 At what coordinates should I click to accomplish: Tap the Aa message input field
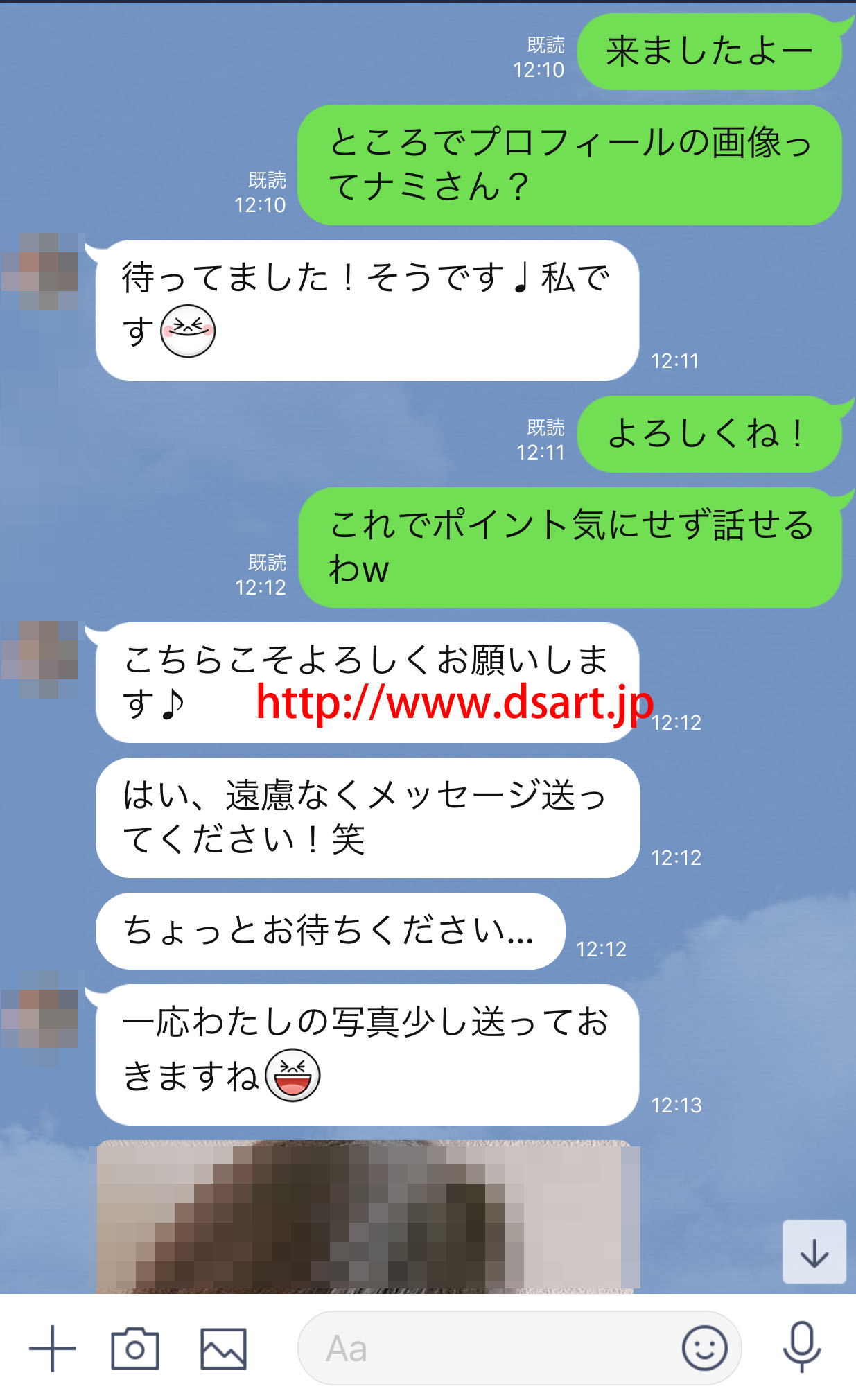click(x=485, y=1348)
